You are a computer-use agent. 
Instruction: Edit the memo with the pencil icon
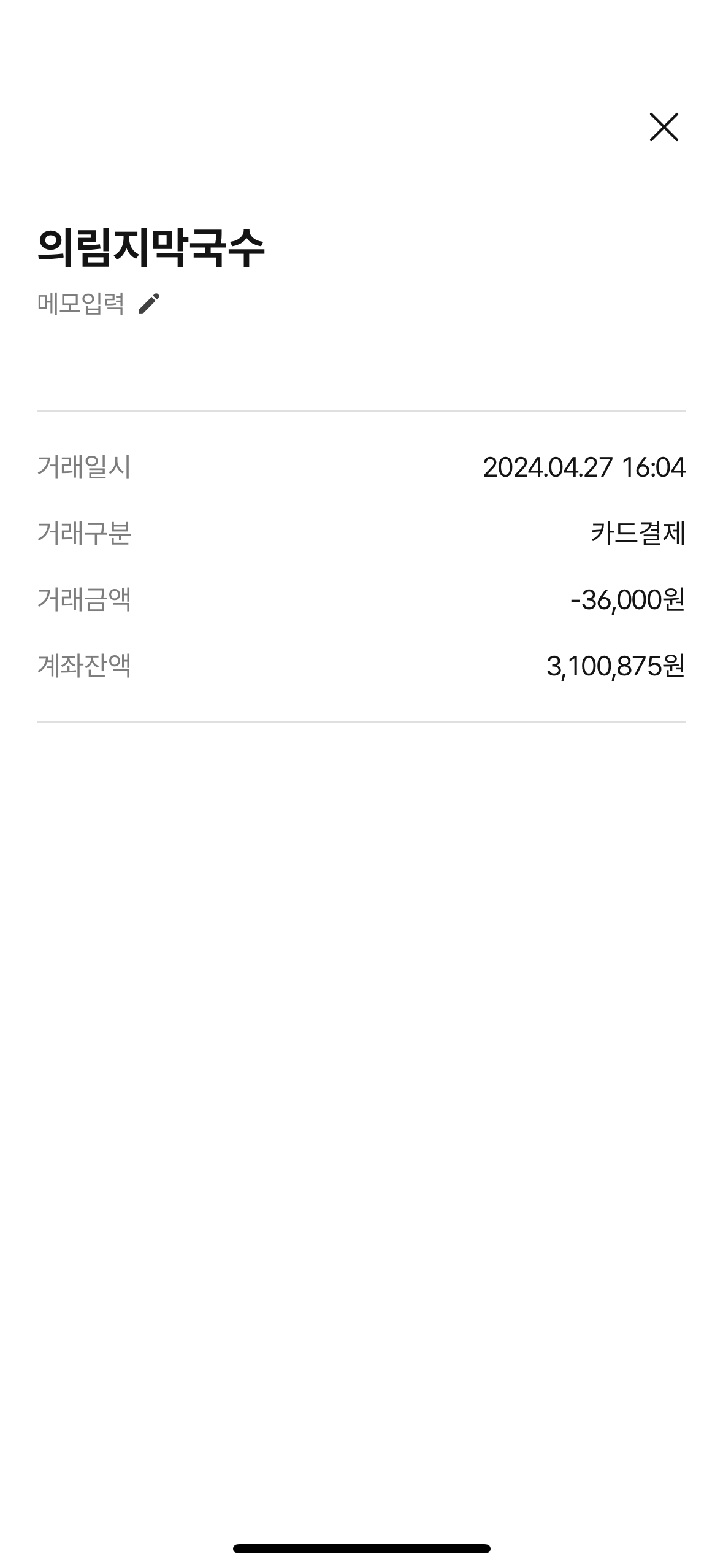coord(148,304)
